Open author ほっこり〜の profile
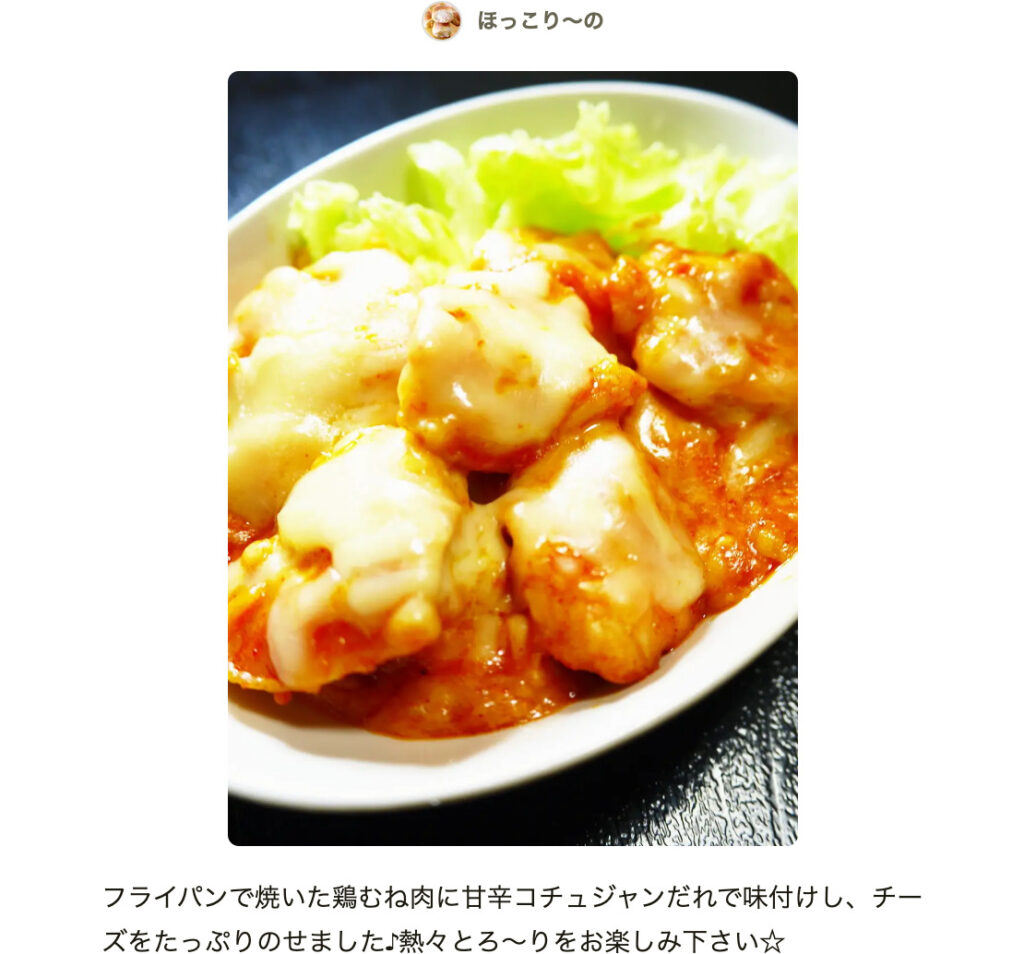1024x954 pixels. tap(539, 21)
